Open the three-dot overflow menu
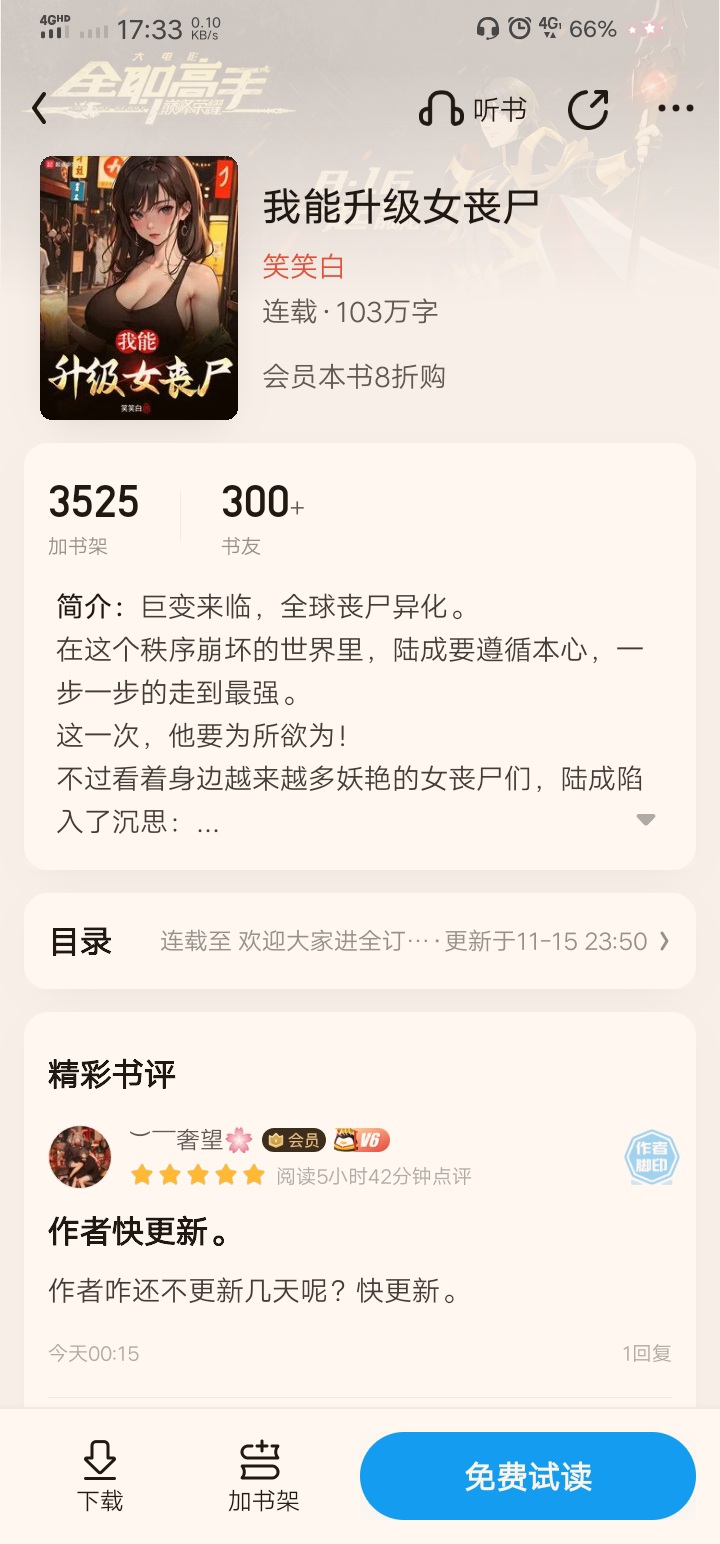Image resolution: width=720 pixels, height=1544 pixels. click(x=676, y=109)
